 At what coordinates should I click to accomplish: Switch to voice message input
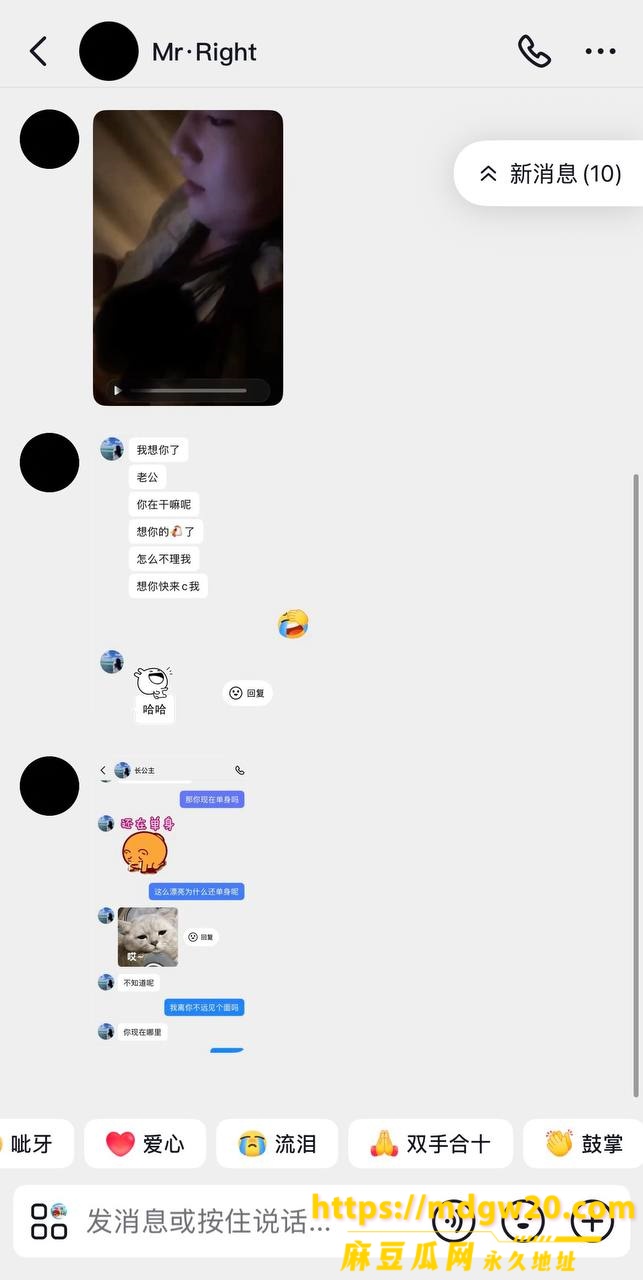[454, 1221]
